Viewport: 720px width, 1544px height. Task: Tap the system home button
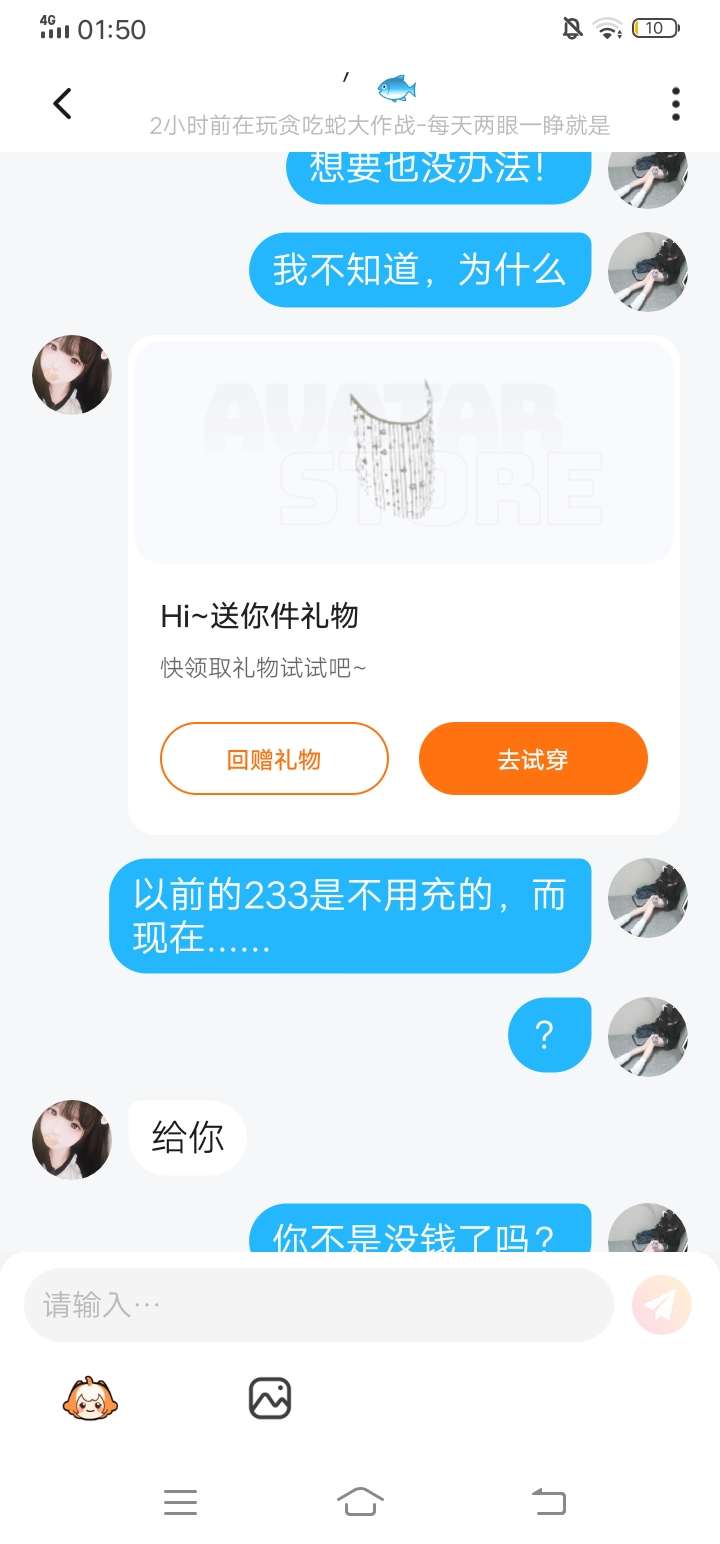(x=360, y=1501)
